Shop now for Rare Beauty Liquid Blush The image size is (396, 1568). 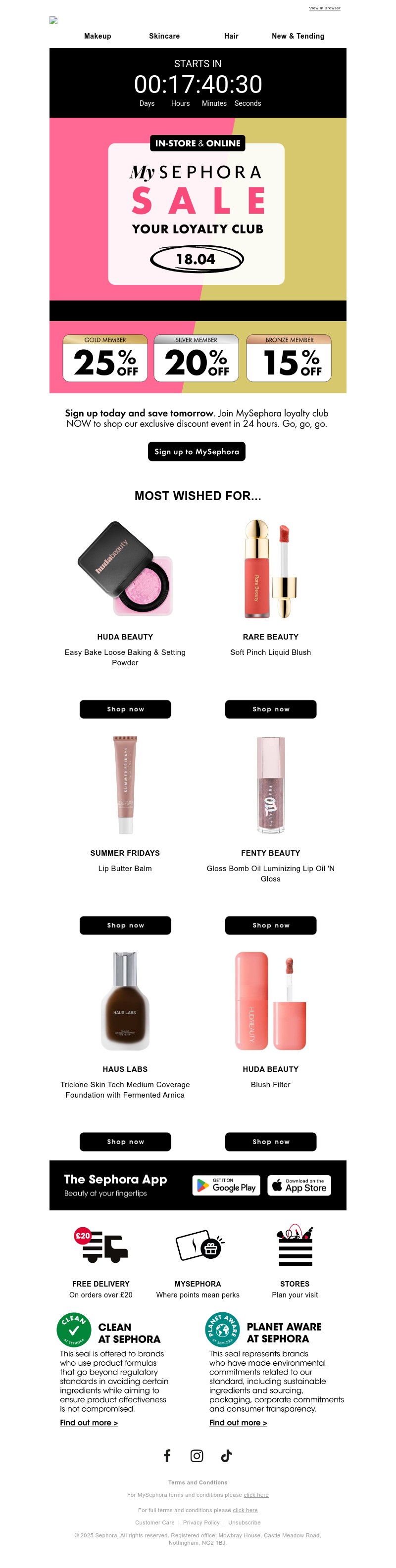point(270,708)
